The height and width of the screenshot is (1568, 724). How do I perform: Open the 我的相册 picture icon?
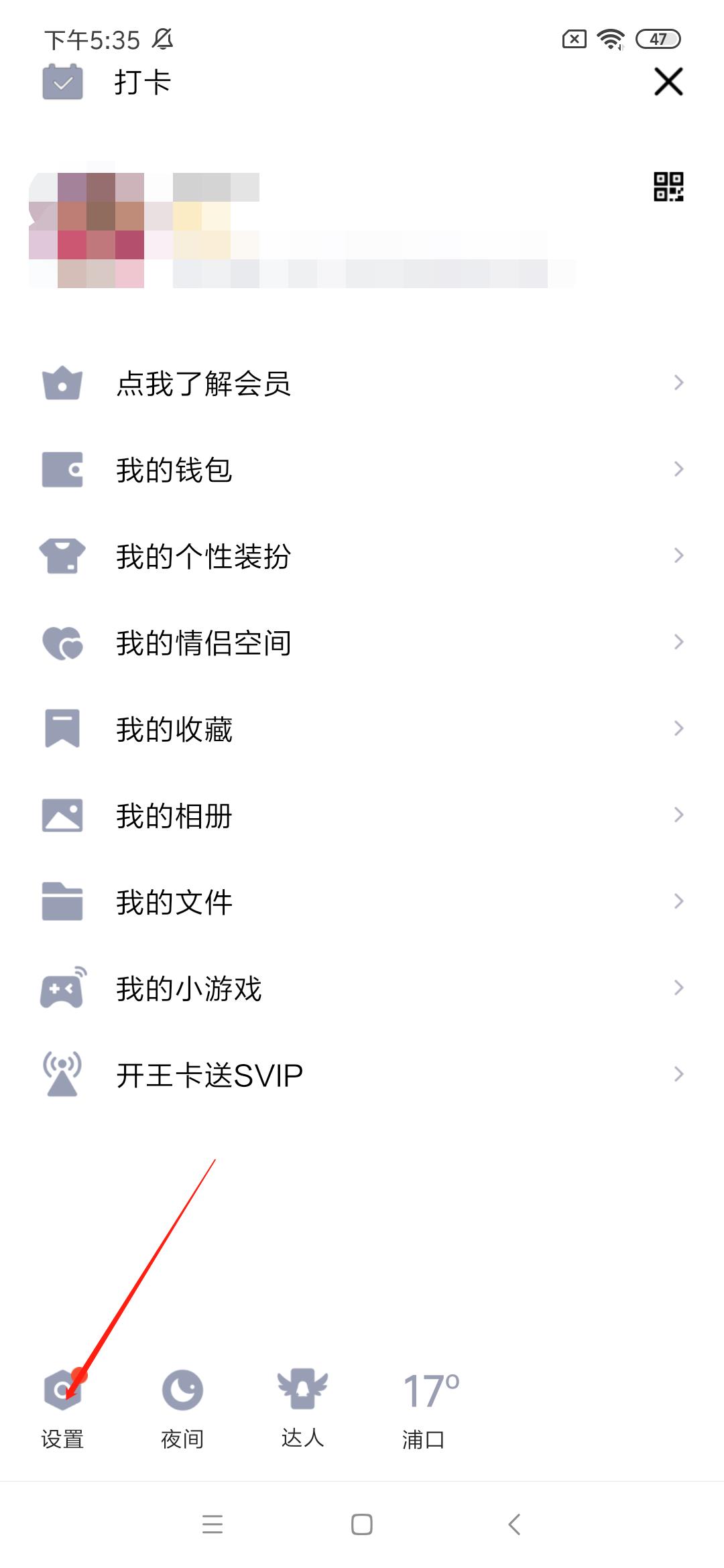coord(64,815)
